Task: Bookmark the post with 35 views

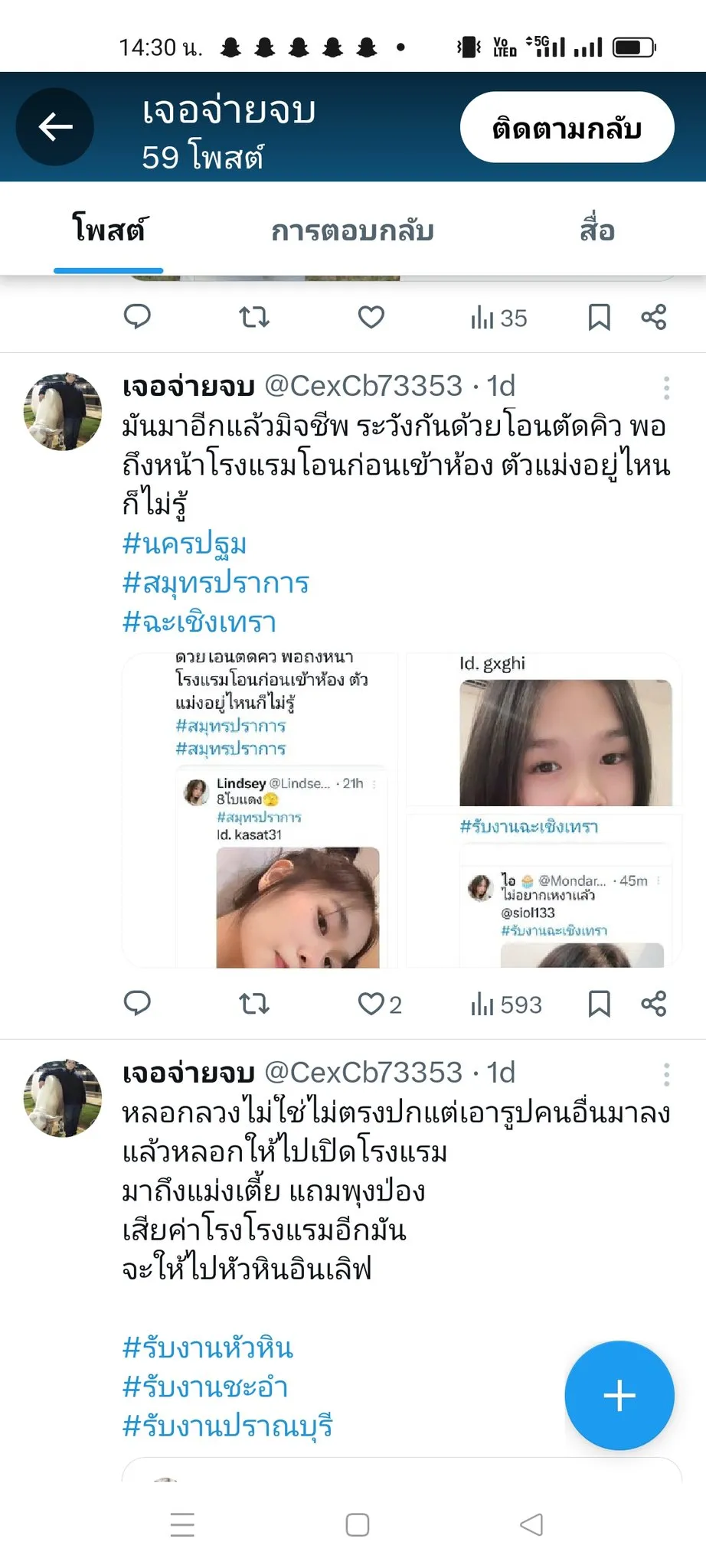Action: [599, 317]
